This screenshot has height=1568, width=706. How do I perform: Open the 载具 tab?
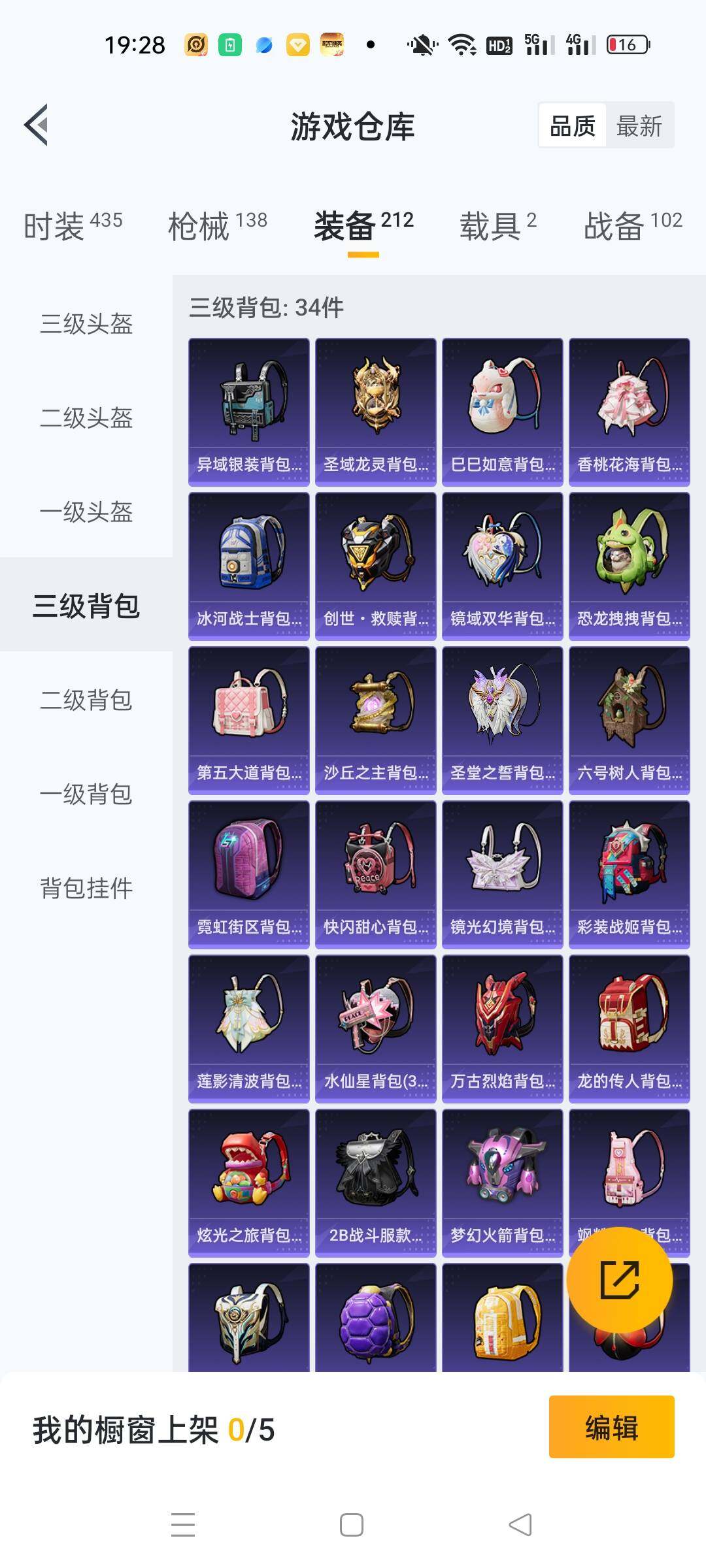pos(497,225)
